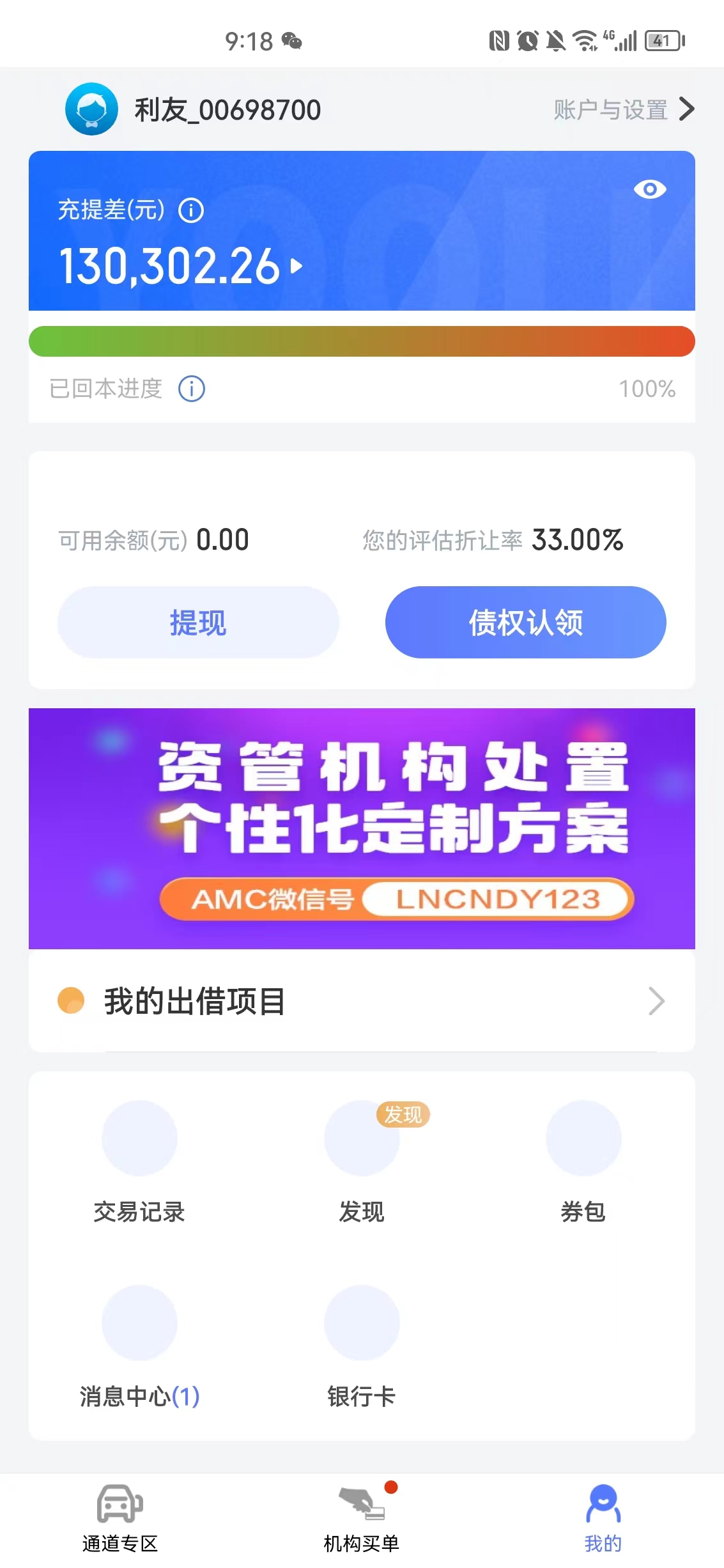Tap the info icon beside 已回本进度

pos(191,389)
